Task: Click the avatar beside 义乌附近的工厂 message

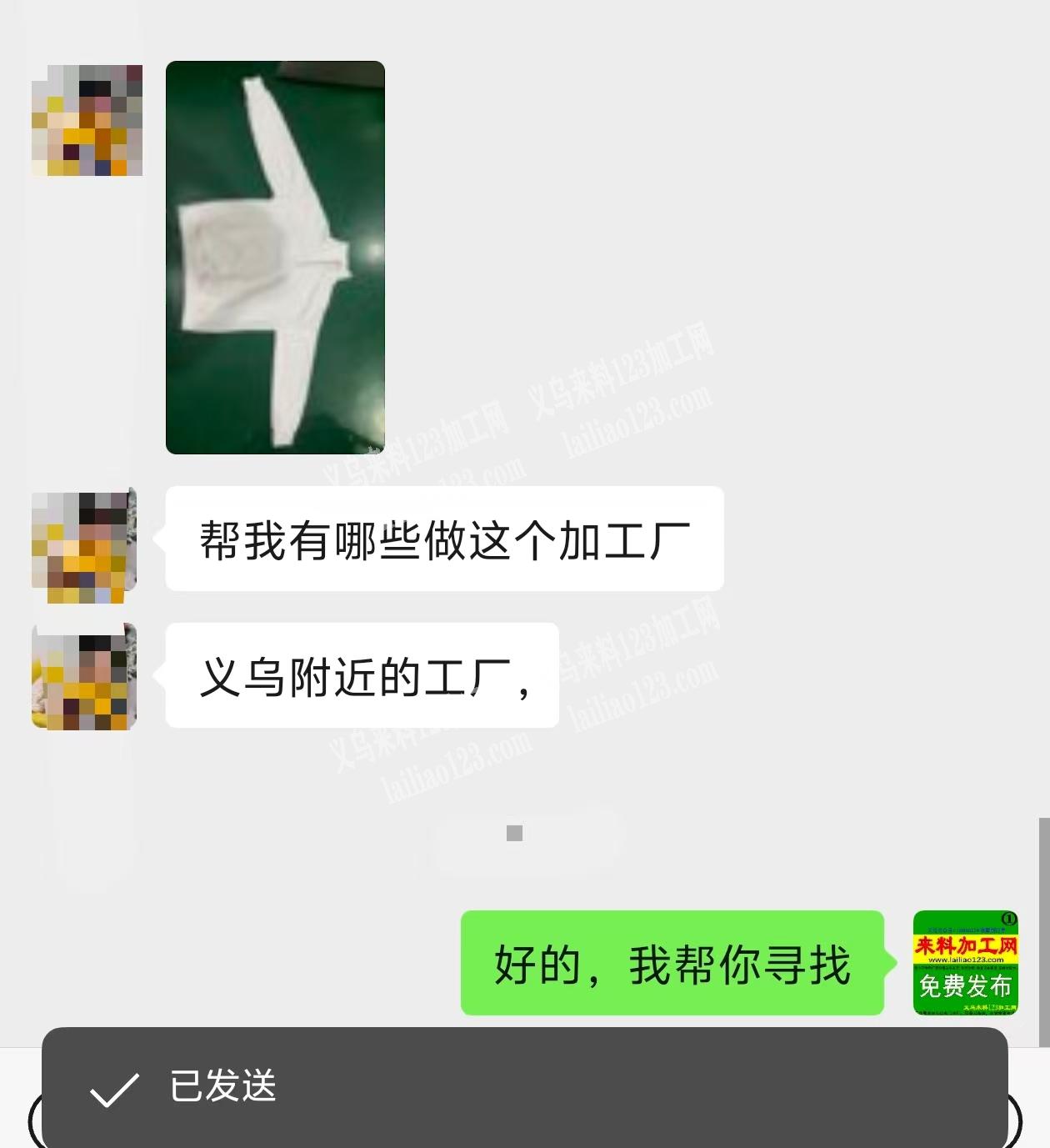Action: 83,677
